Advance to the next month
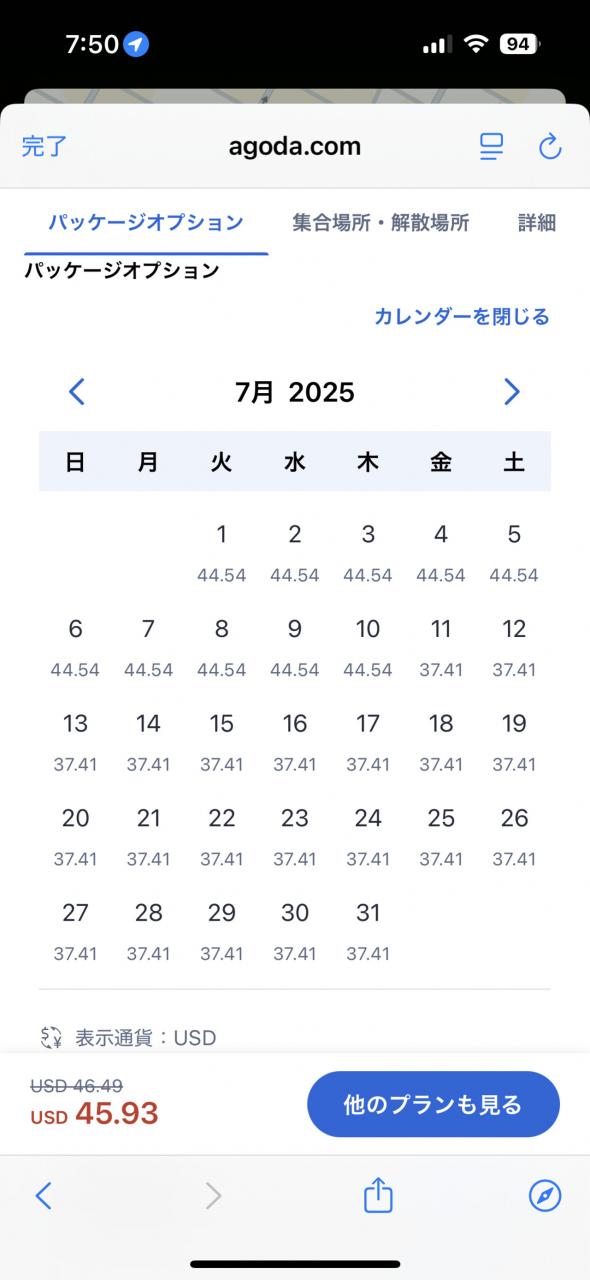Image resolution: width=590 pixels, height=1280 pixels. [512, 391]
